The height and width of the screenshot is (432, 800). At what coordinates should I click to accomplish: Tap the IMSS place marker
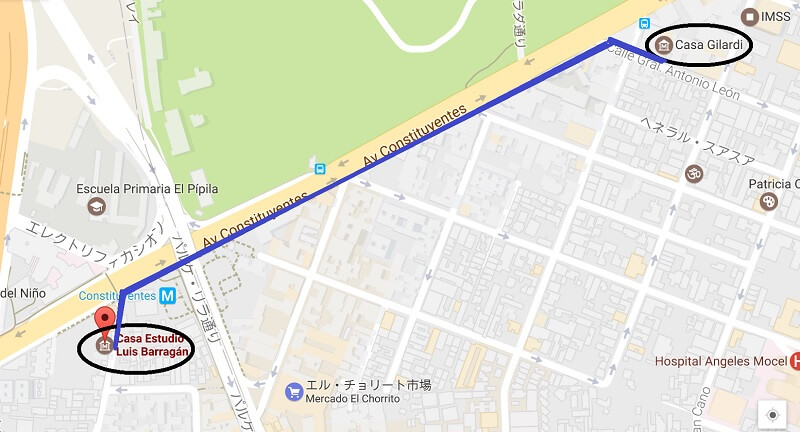(751, 15)
